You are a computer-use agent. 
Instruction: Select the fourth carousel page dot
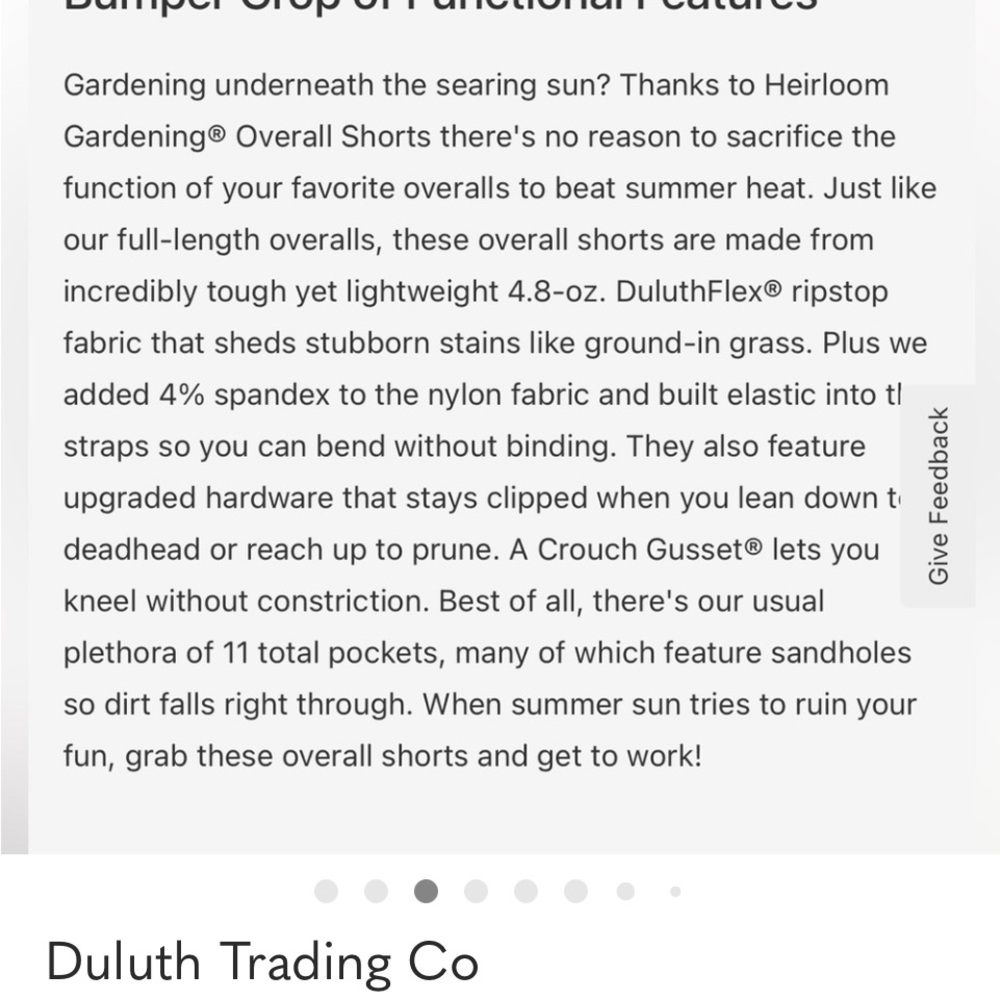coord(476,891)
